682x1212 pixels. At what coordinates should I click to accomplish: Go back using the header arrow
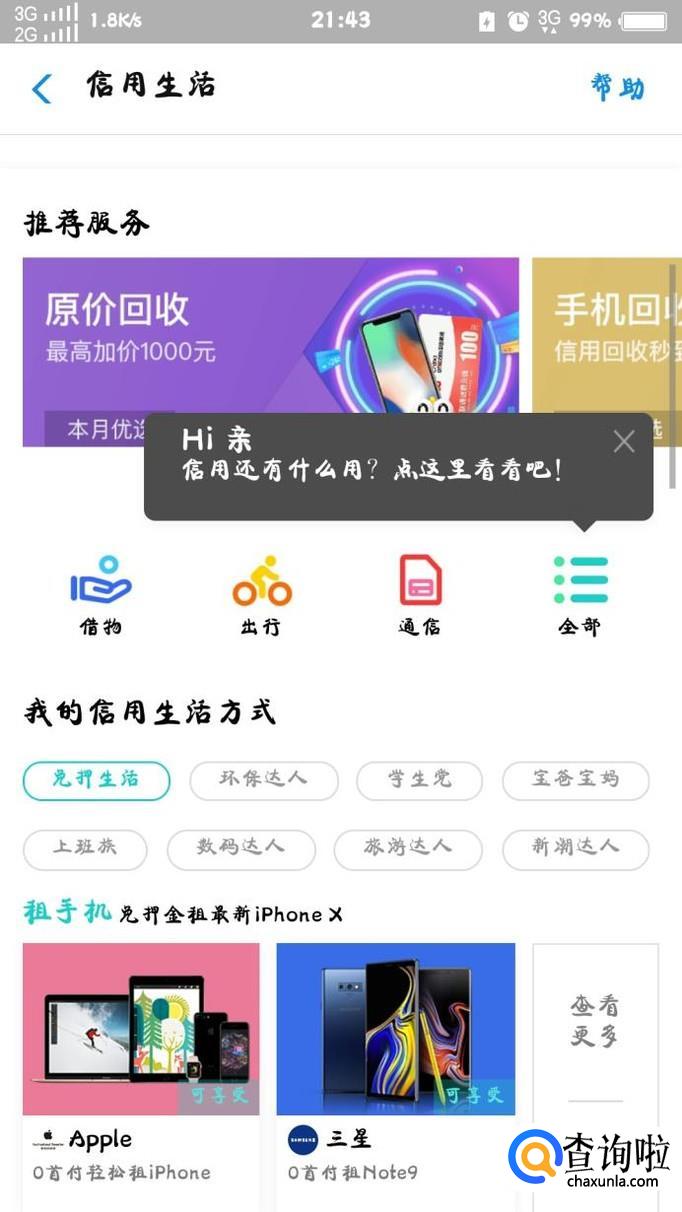pyautogui.click(x=41, y=88)
